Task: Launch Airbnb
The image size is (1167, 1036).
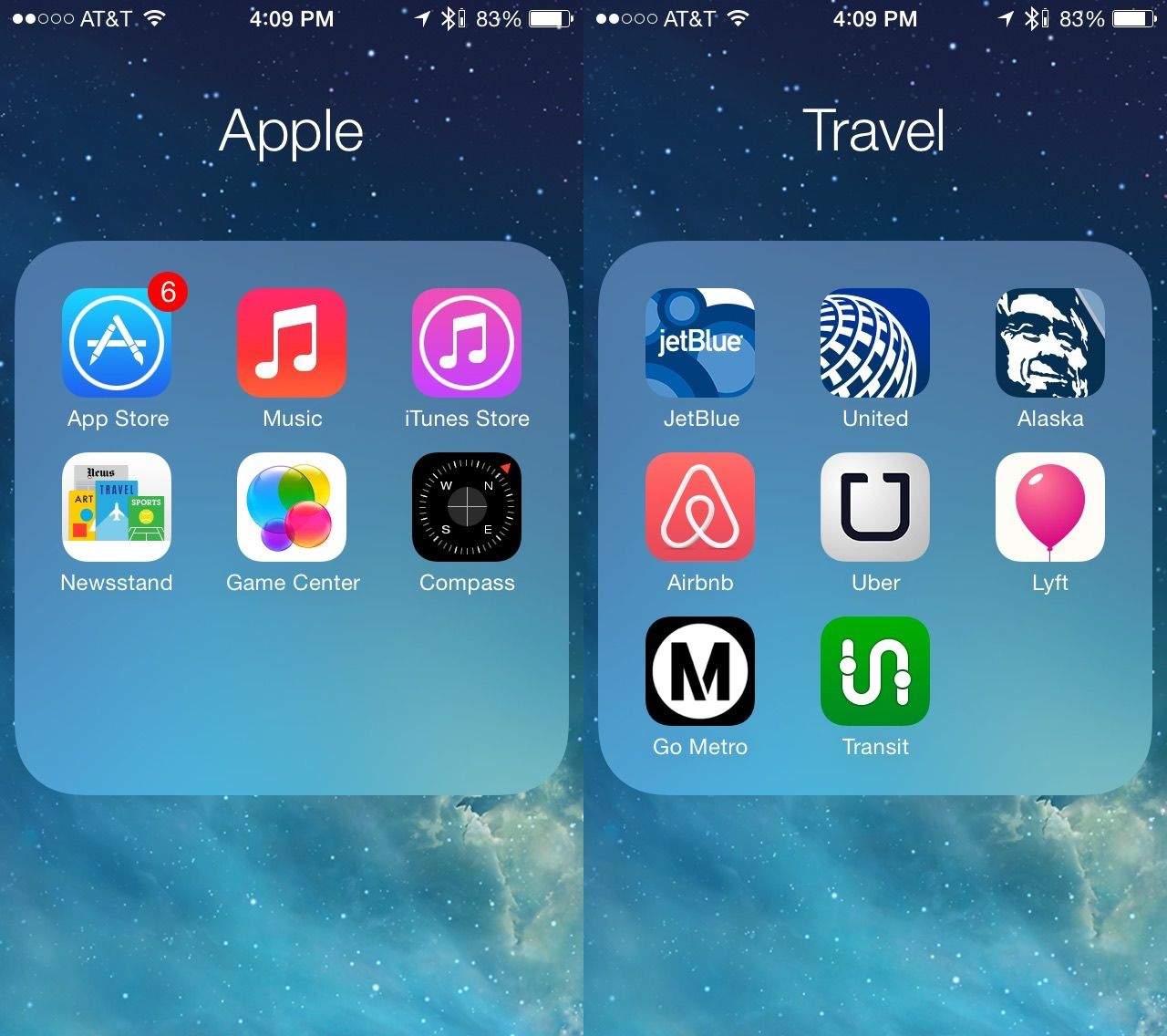Action: 700,507
